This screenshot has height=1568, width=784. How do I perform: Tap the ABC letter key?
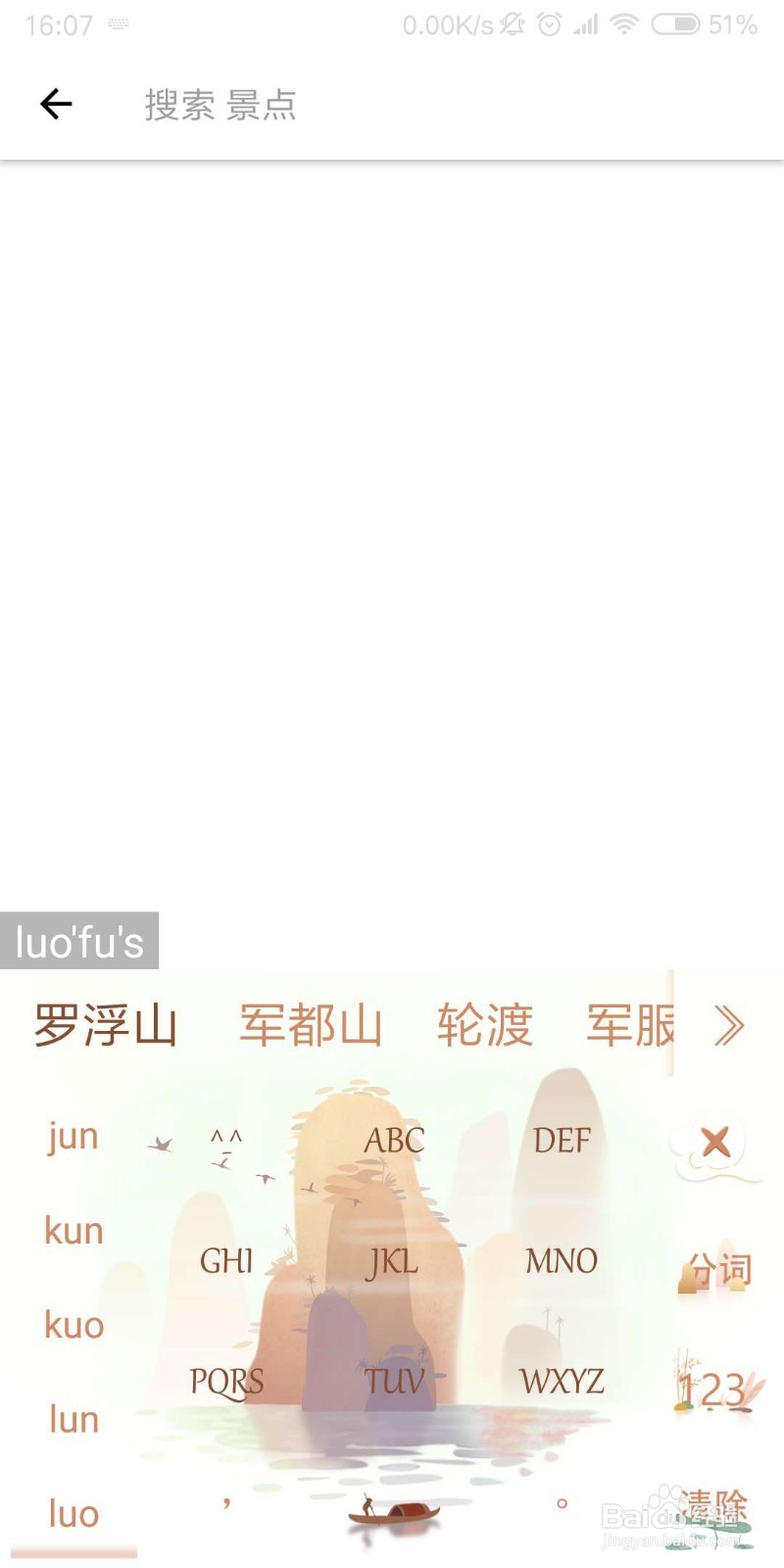[394, 1140]
